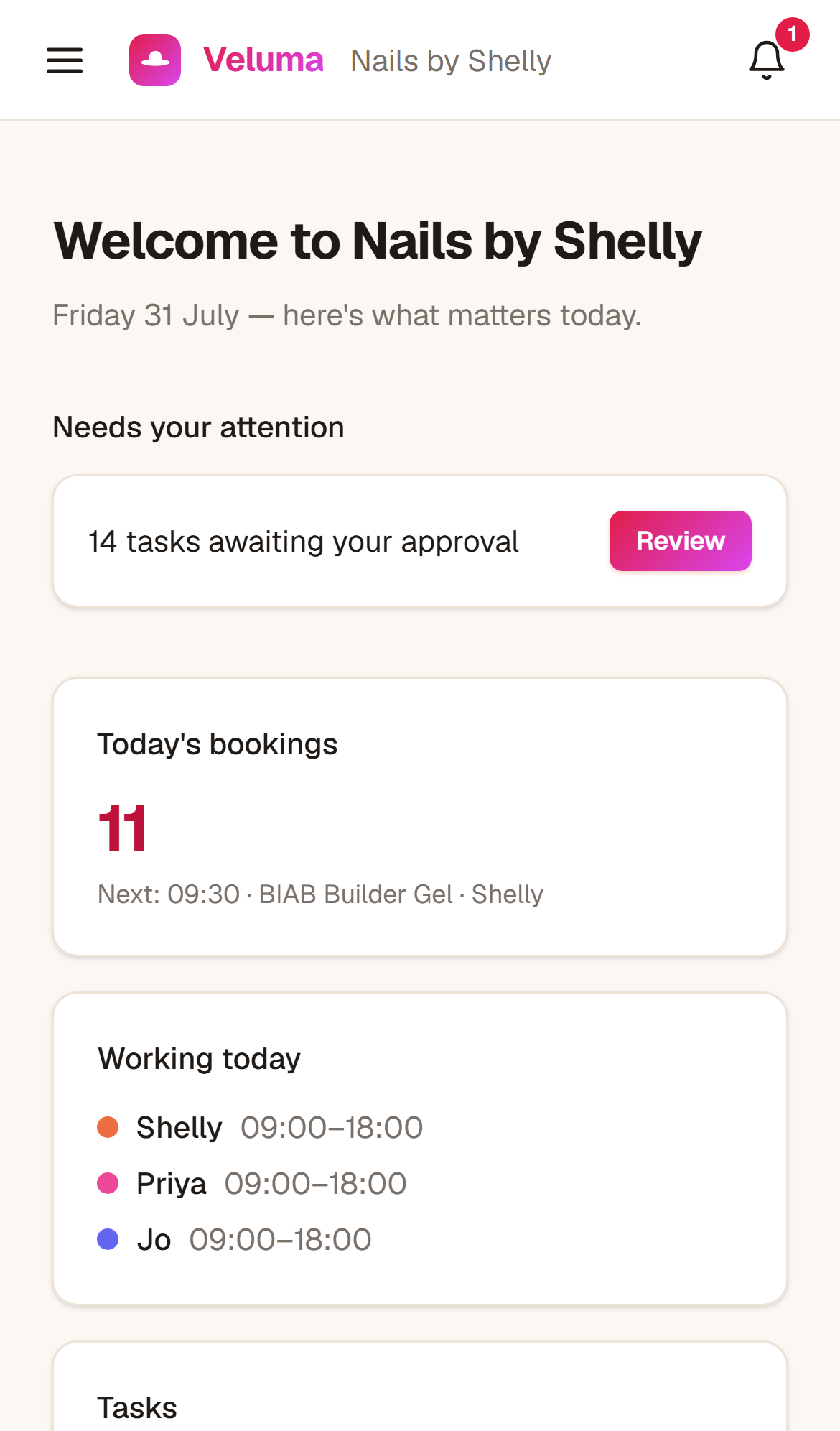Open the Today's bookings card

pos(420,817)
